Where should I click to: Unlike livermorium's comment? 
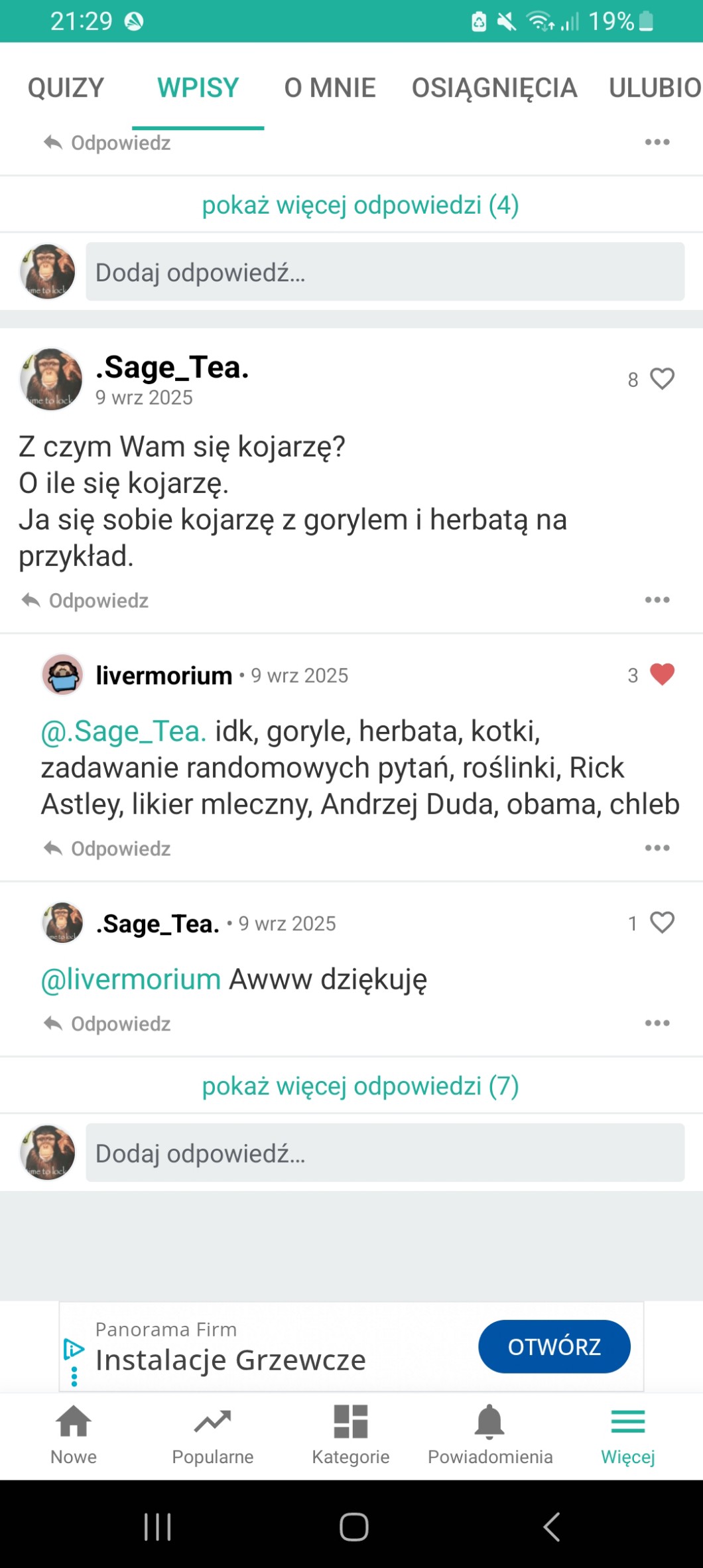662,675
